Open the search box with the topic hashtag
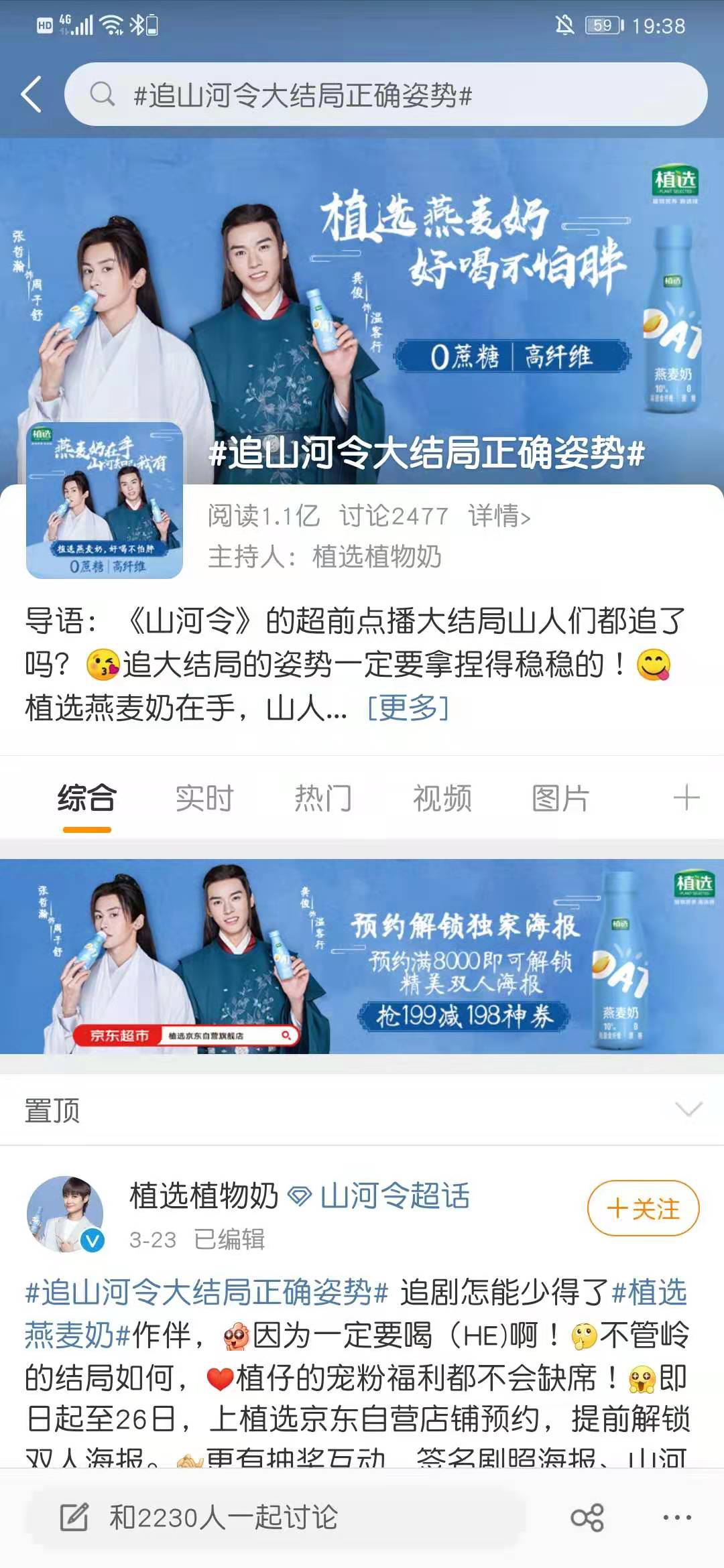The width and height of the screenshot is (724, 1568). coord(385,94)
